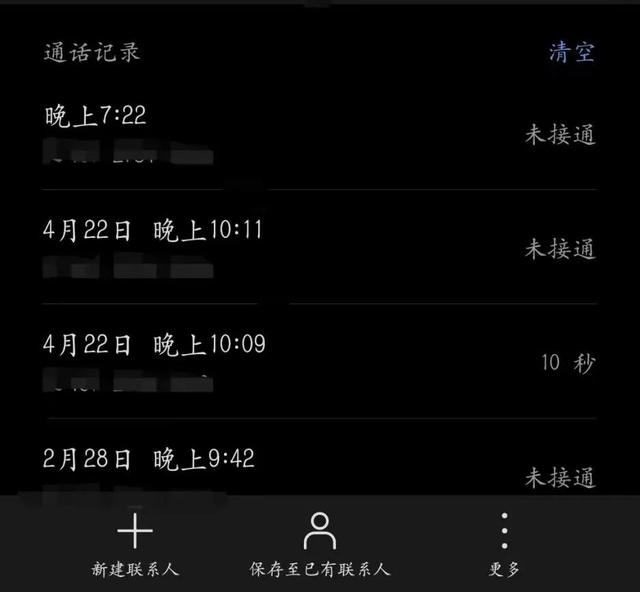
Task: Open the 晚上7:22 missed call record
Action: (318, 134)
